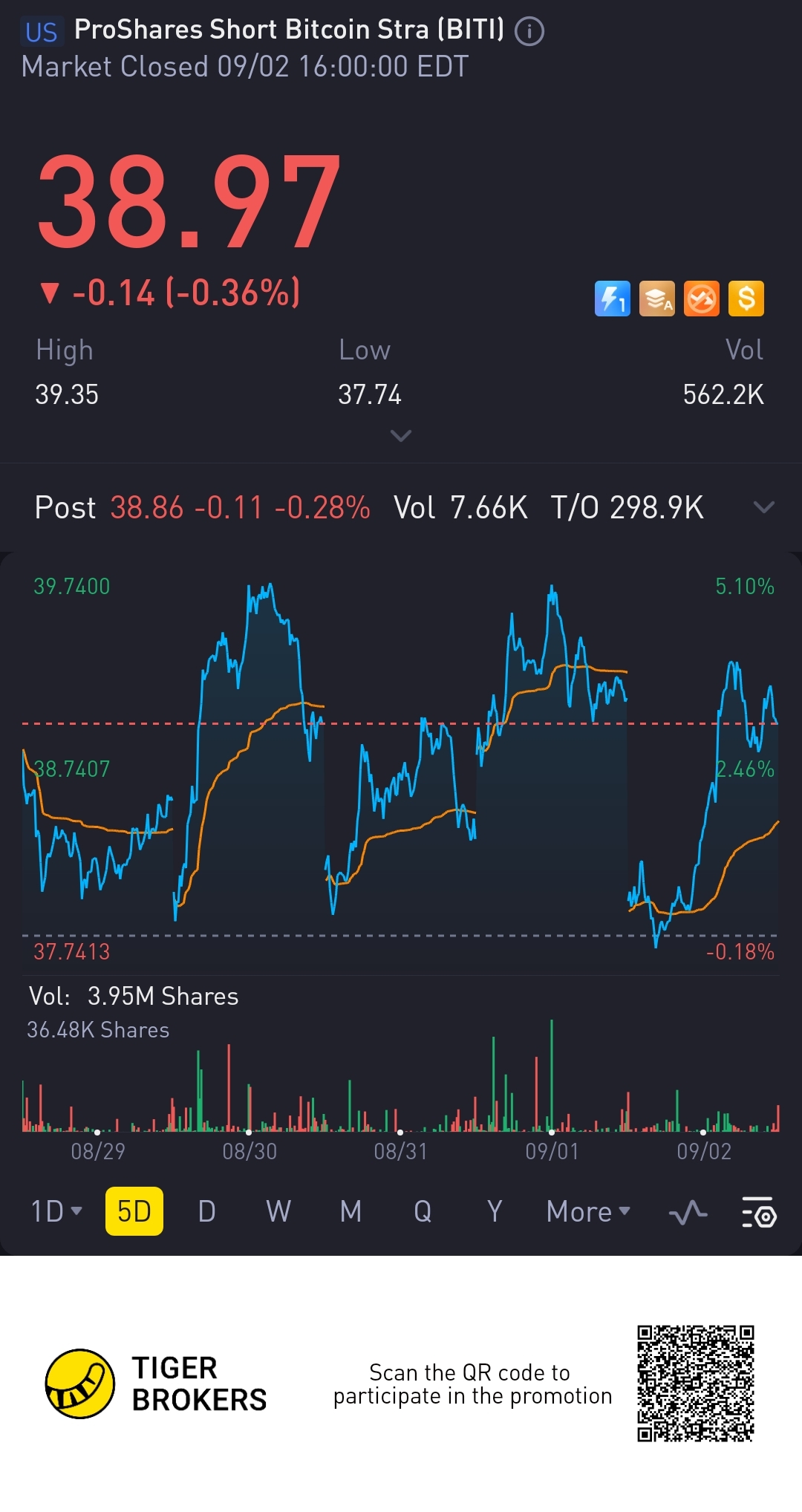Open the info icon beside BITI title
Screen dimensions: 802x1512
point(529,31)
